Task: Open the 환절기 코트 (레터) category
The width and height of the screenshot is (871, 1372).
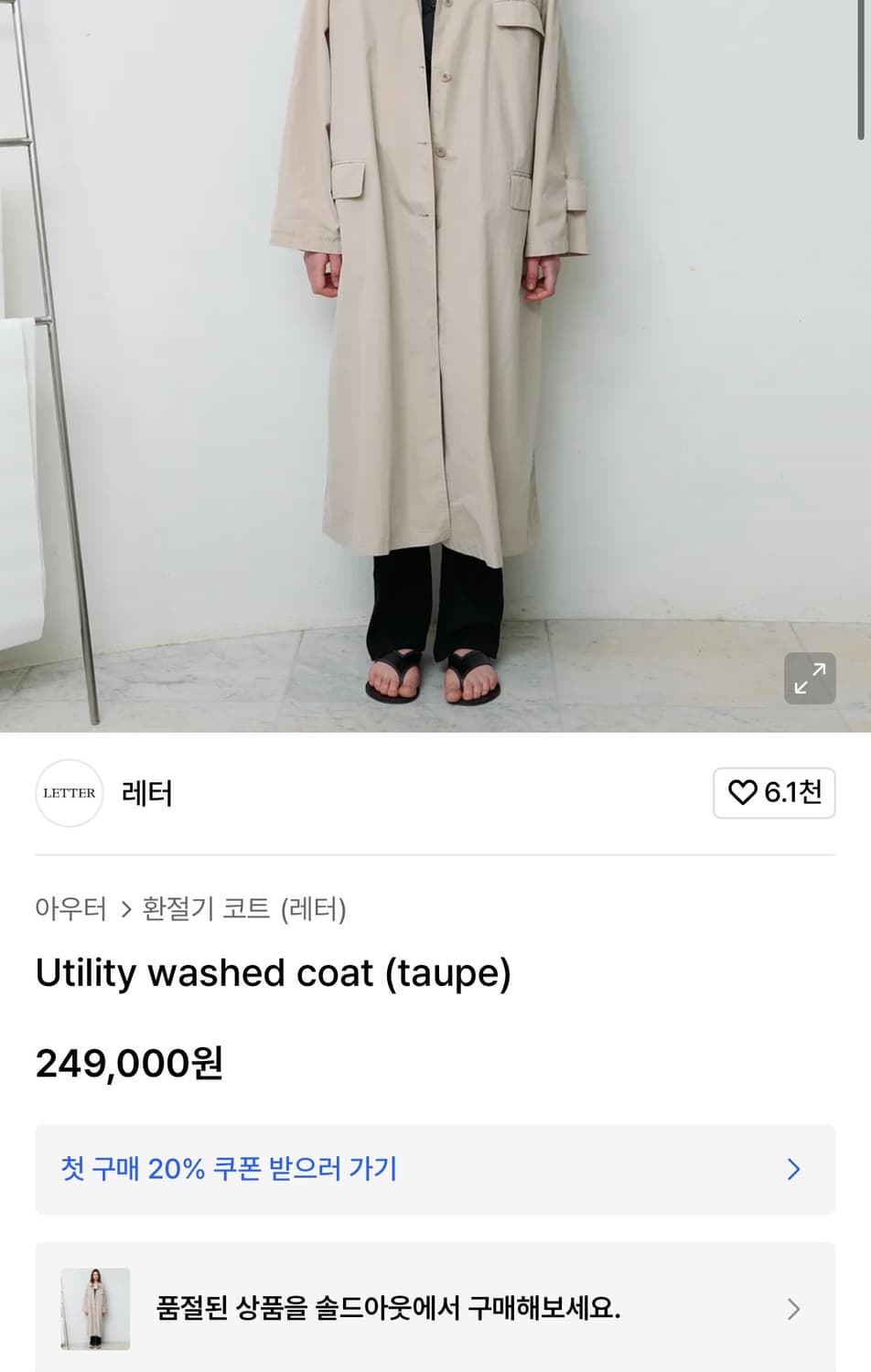Action: click(245, 909)
